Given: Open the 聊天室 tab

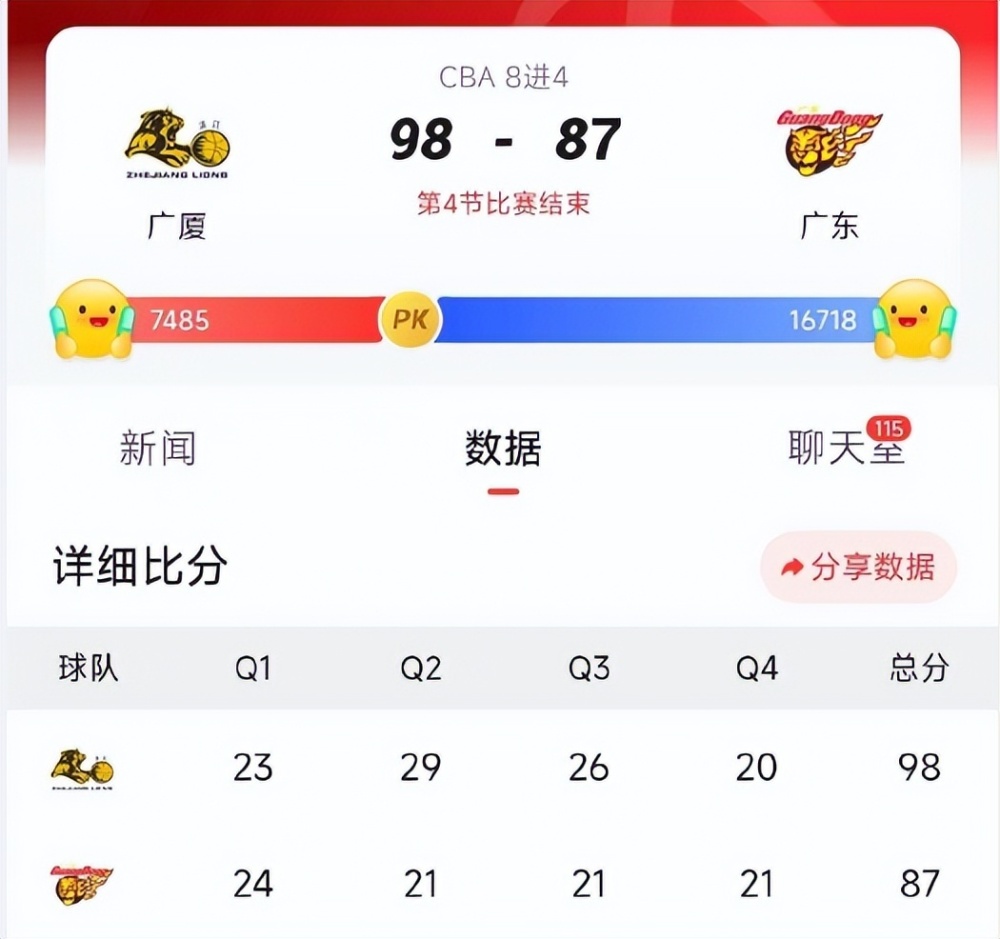Looking at the screenshot, I should [x=846, y=449].
